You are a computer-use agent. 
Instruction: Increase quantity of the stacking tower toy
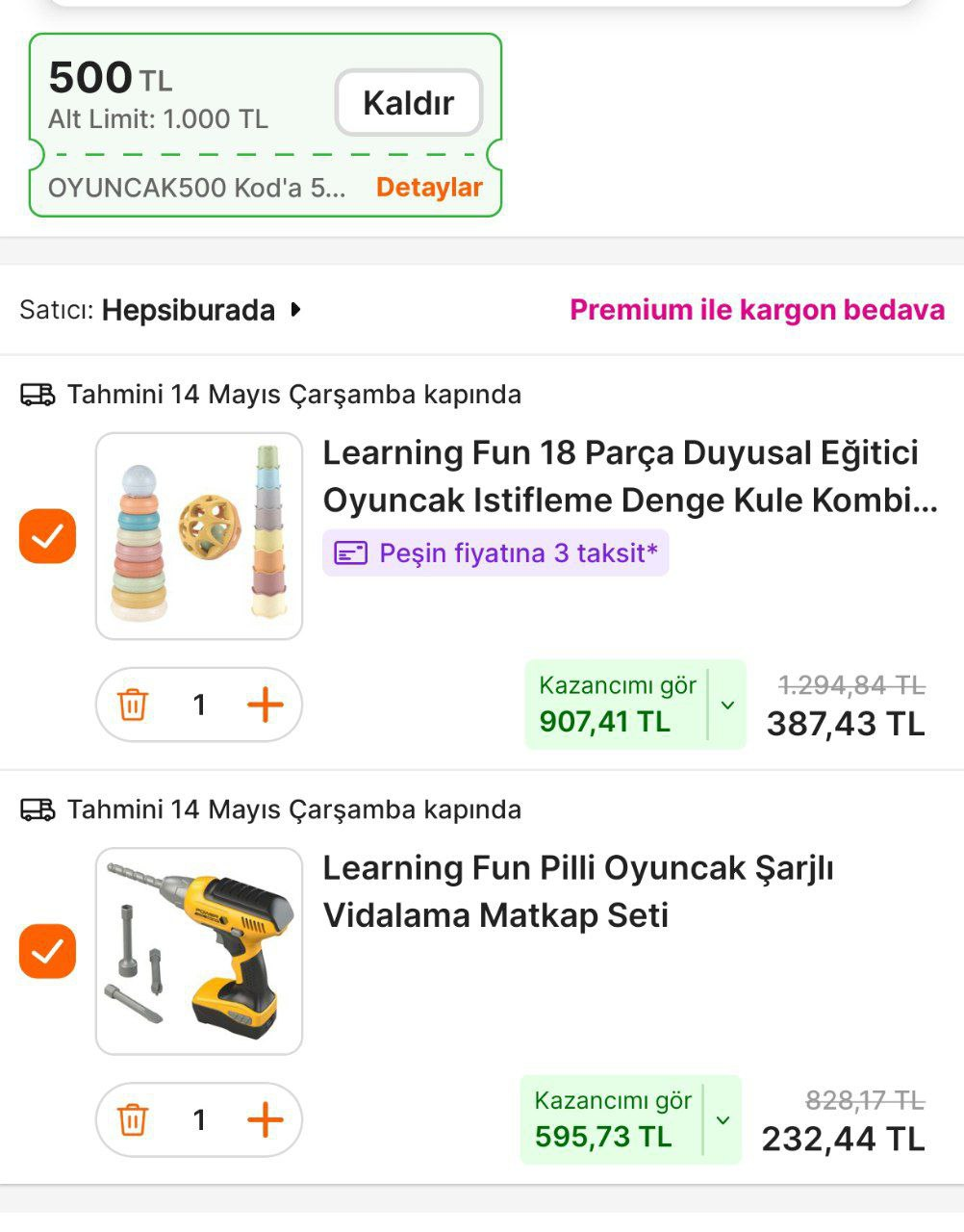[x=266, y=705]
